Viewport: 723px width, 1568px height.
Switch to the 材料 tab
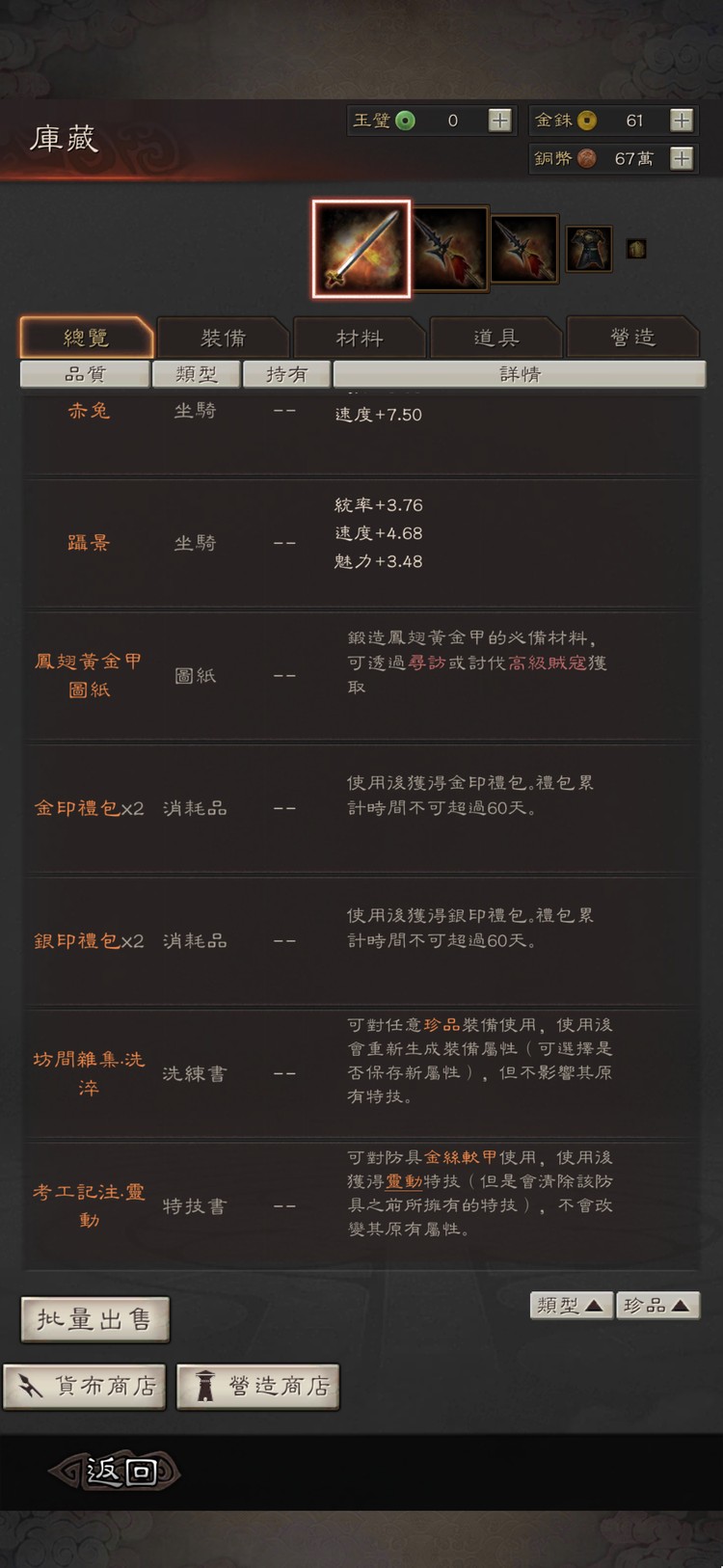[360, 338]
